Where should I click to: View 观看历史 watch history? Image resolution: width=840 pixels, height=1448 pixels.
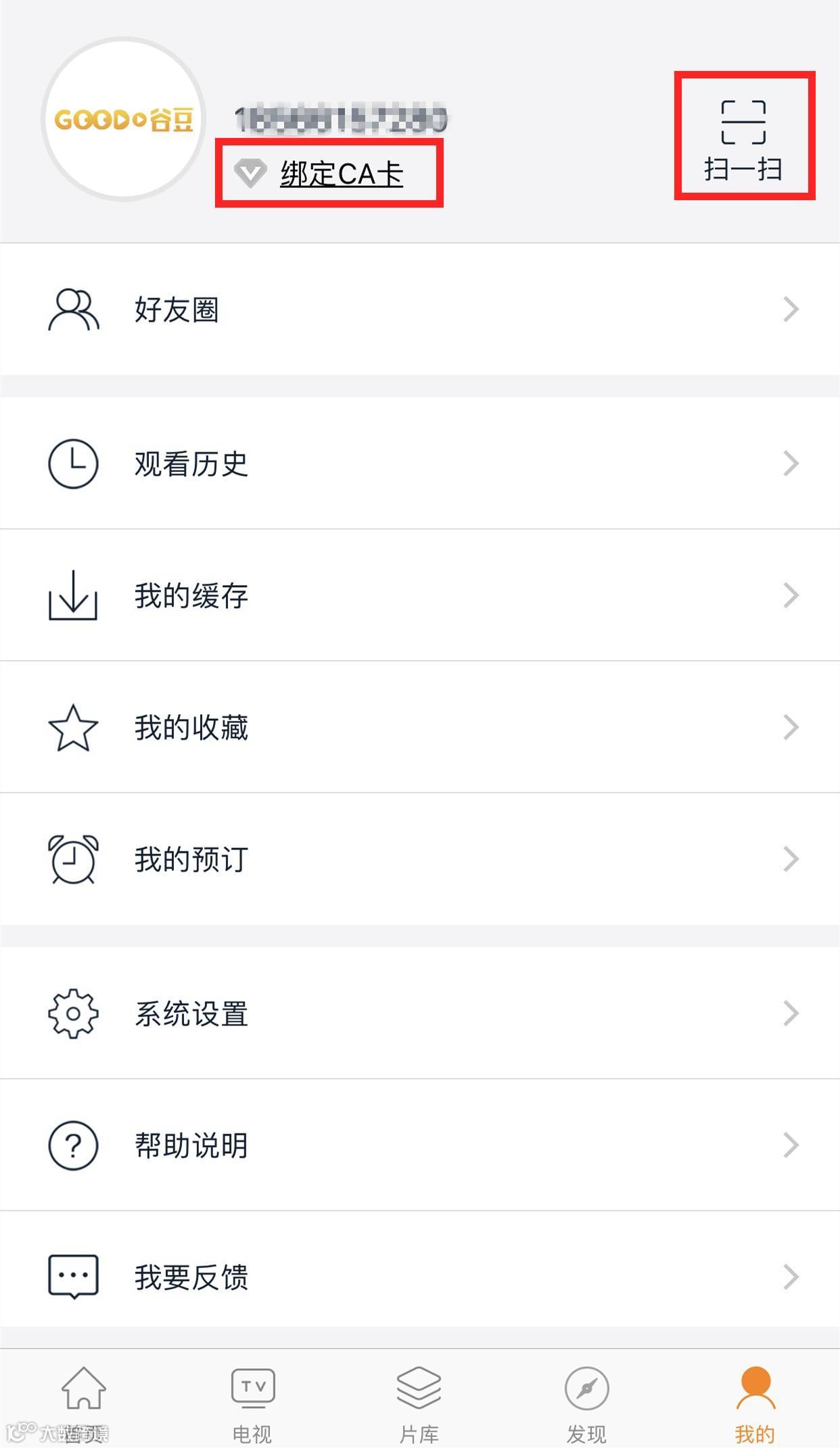[419, 463]
